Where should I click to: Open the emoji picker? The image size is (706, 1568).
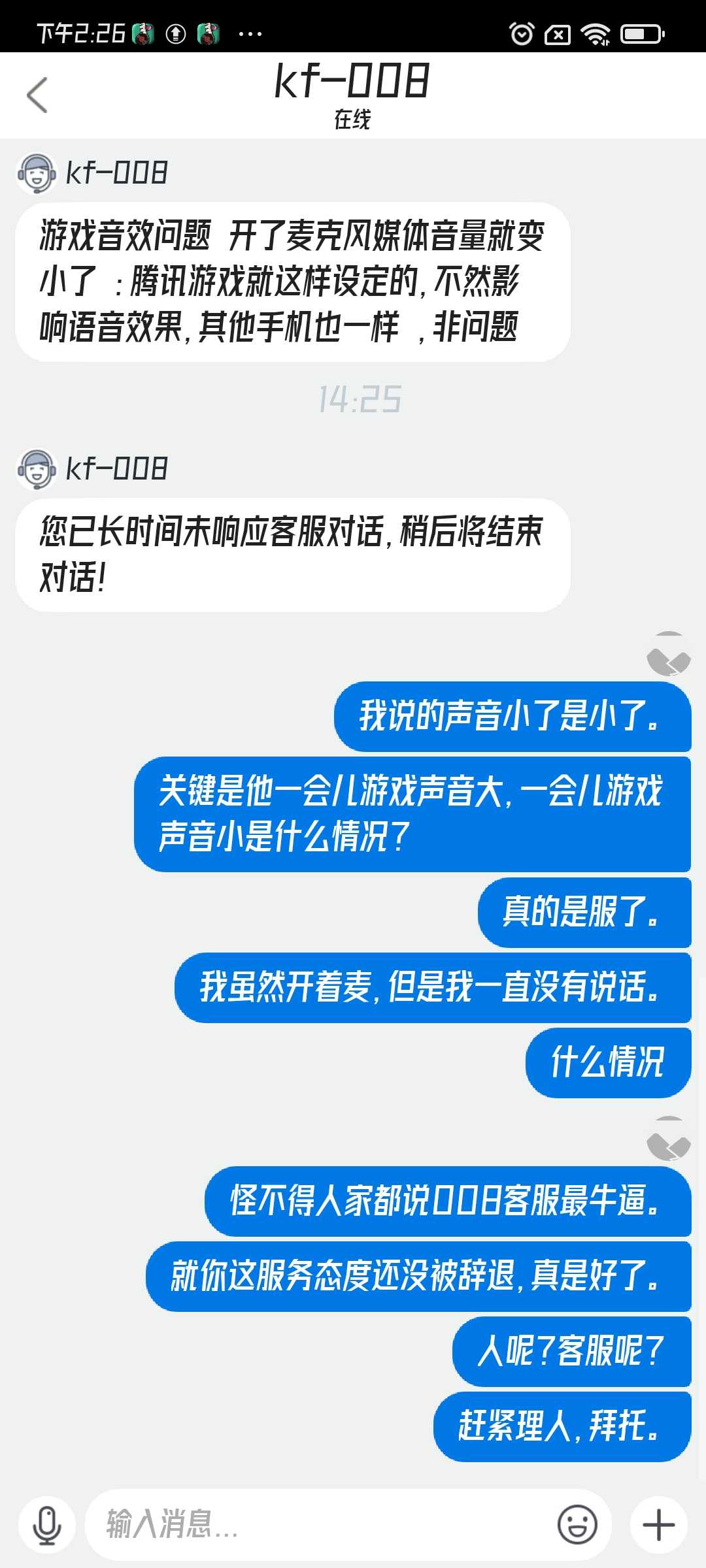click(x=577, y=1526)
